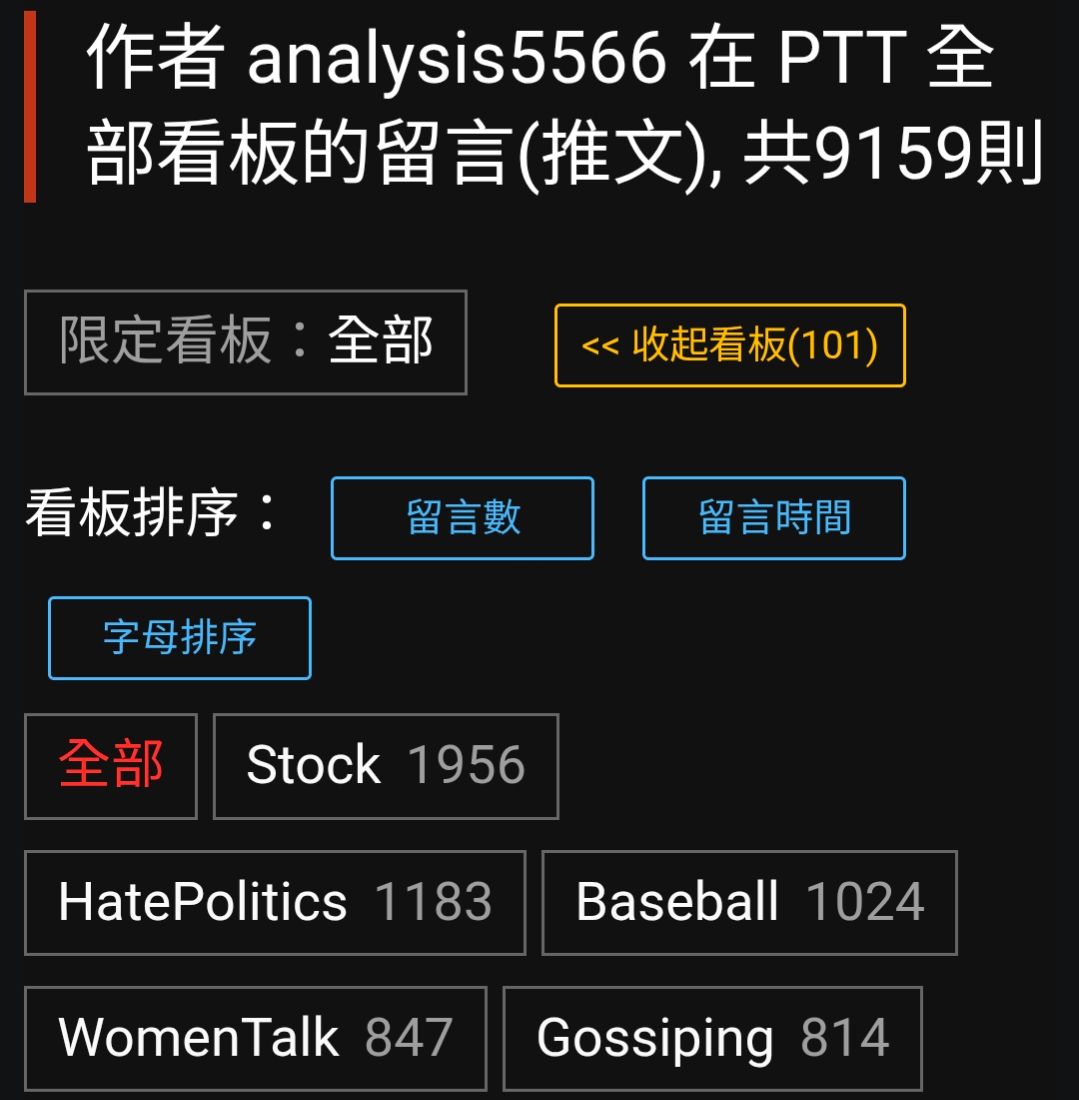Image resolution: width=1079 pixels, height=1100 pixels.
Task: Sort boards by comment time (留言時間)
Action: point(773,518)
